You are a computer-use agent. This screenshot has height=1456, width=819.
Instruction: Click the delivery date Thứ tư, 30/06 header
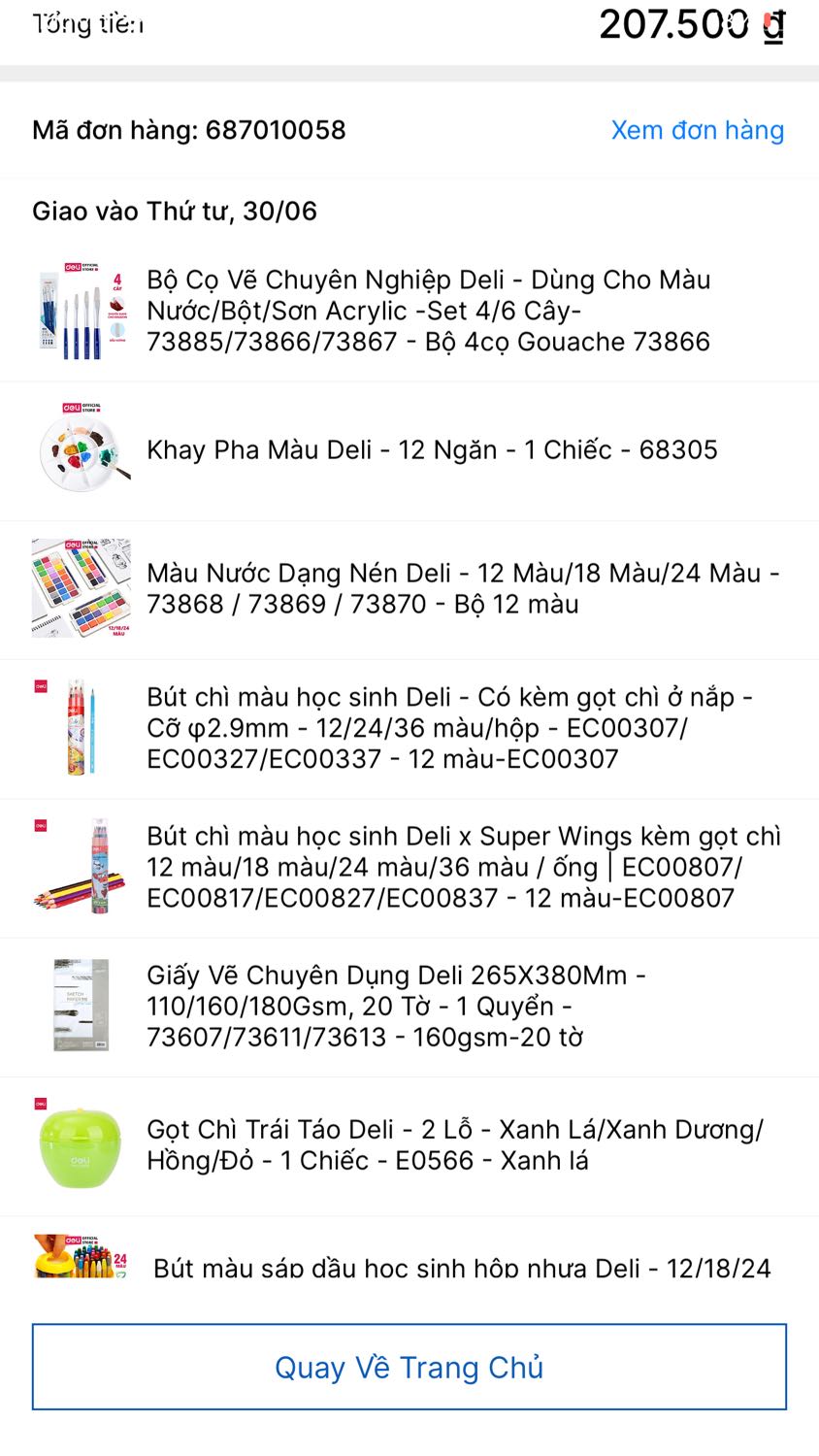point(176,211)
